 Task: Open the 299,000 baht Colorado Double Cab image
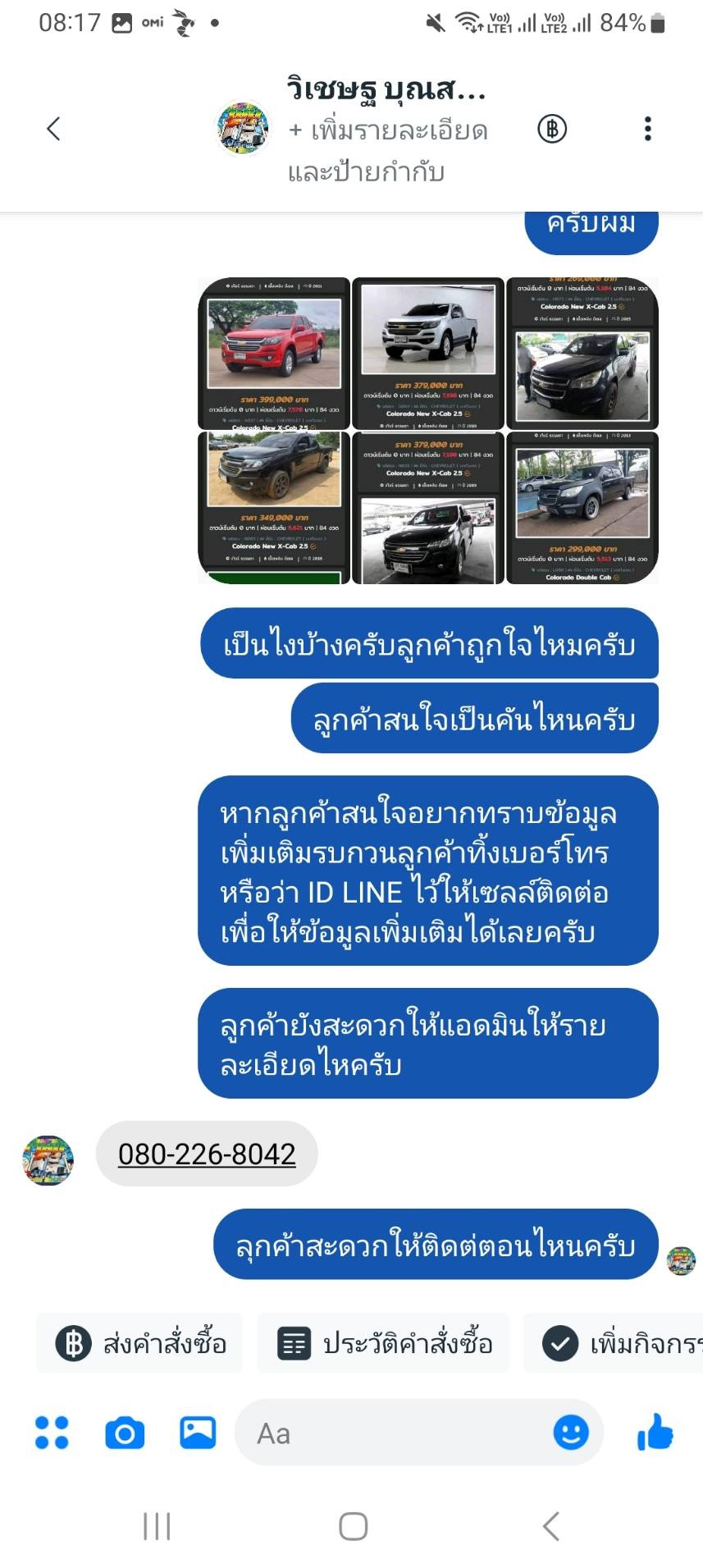click(582, 508)
